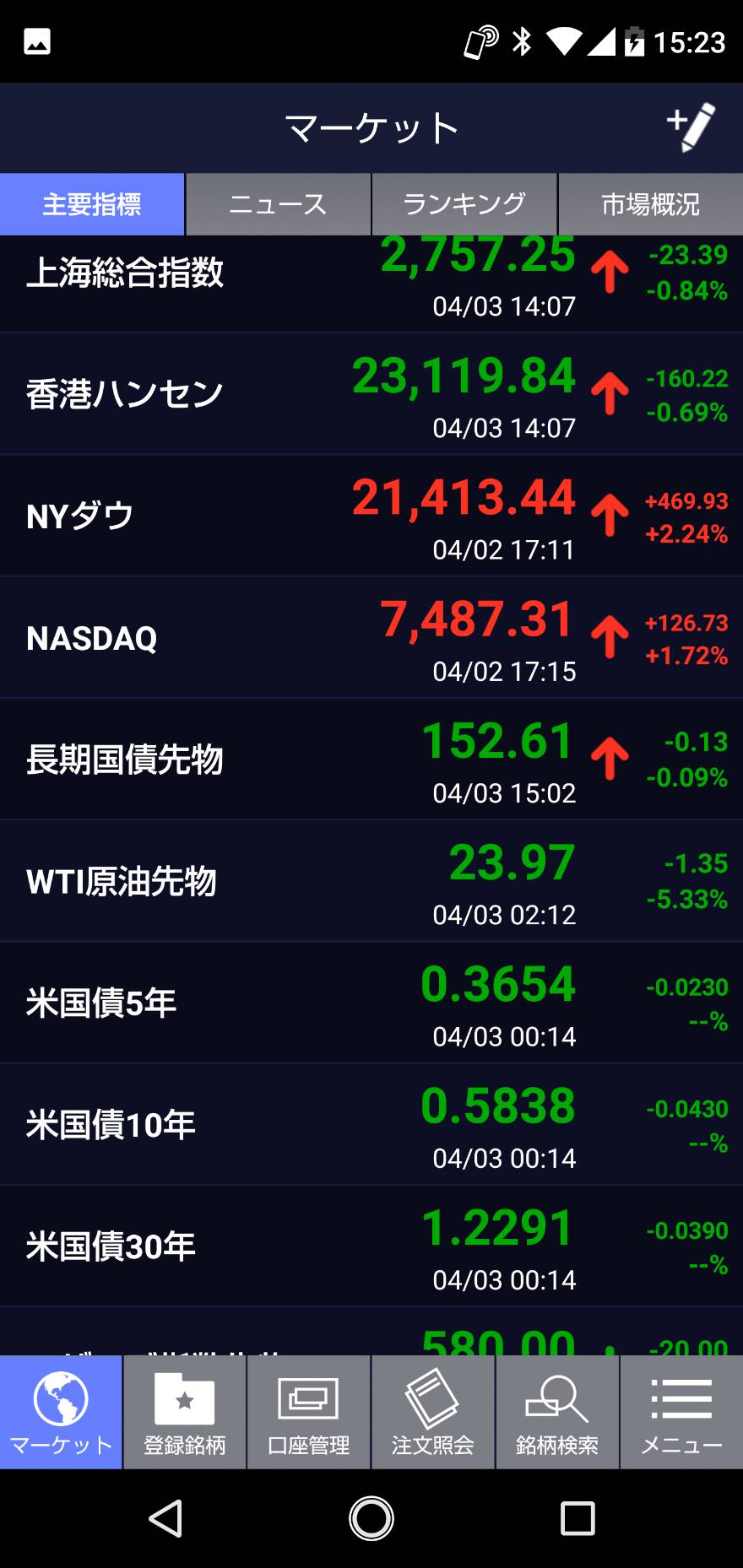Open the メニュー tab

click(681, 1413)
